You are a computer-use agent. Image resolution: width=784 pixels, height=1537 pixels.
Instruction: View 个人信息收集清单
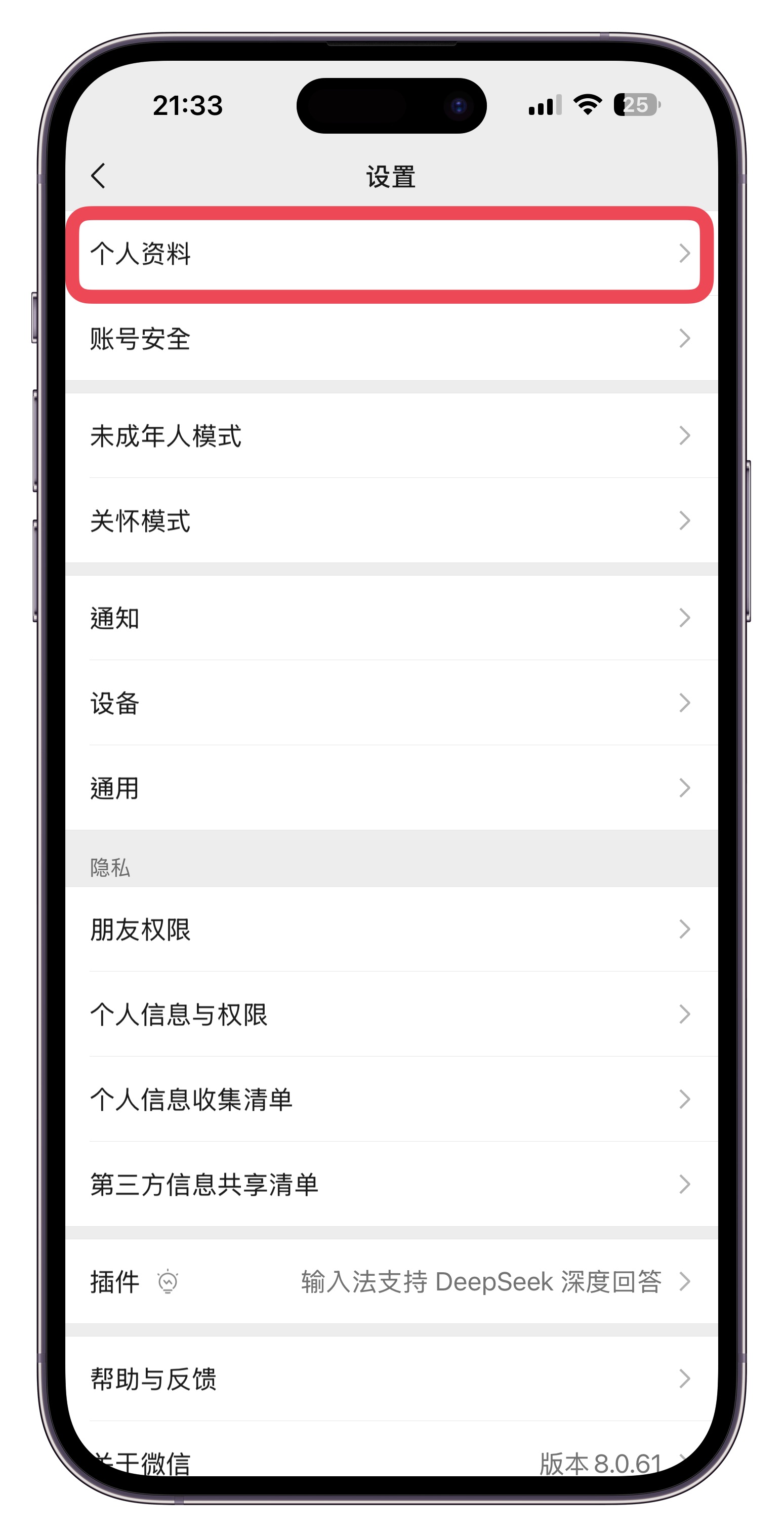click(x=390, y=1099)
